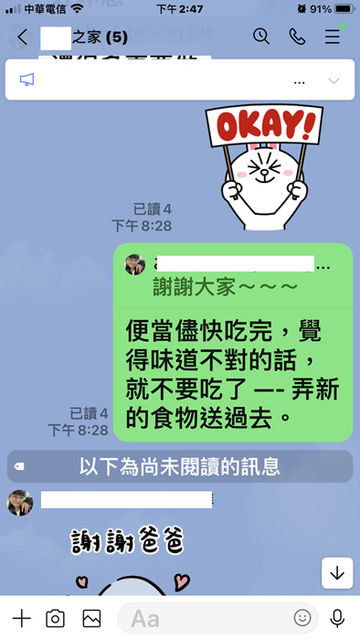The width and height of the screenshot is (360, 640).
Task: Search within this group chat
Action: 261,36
